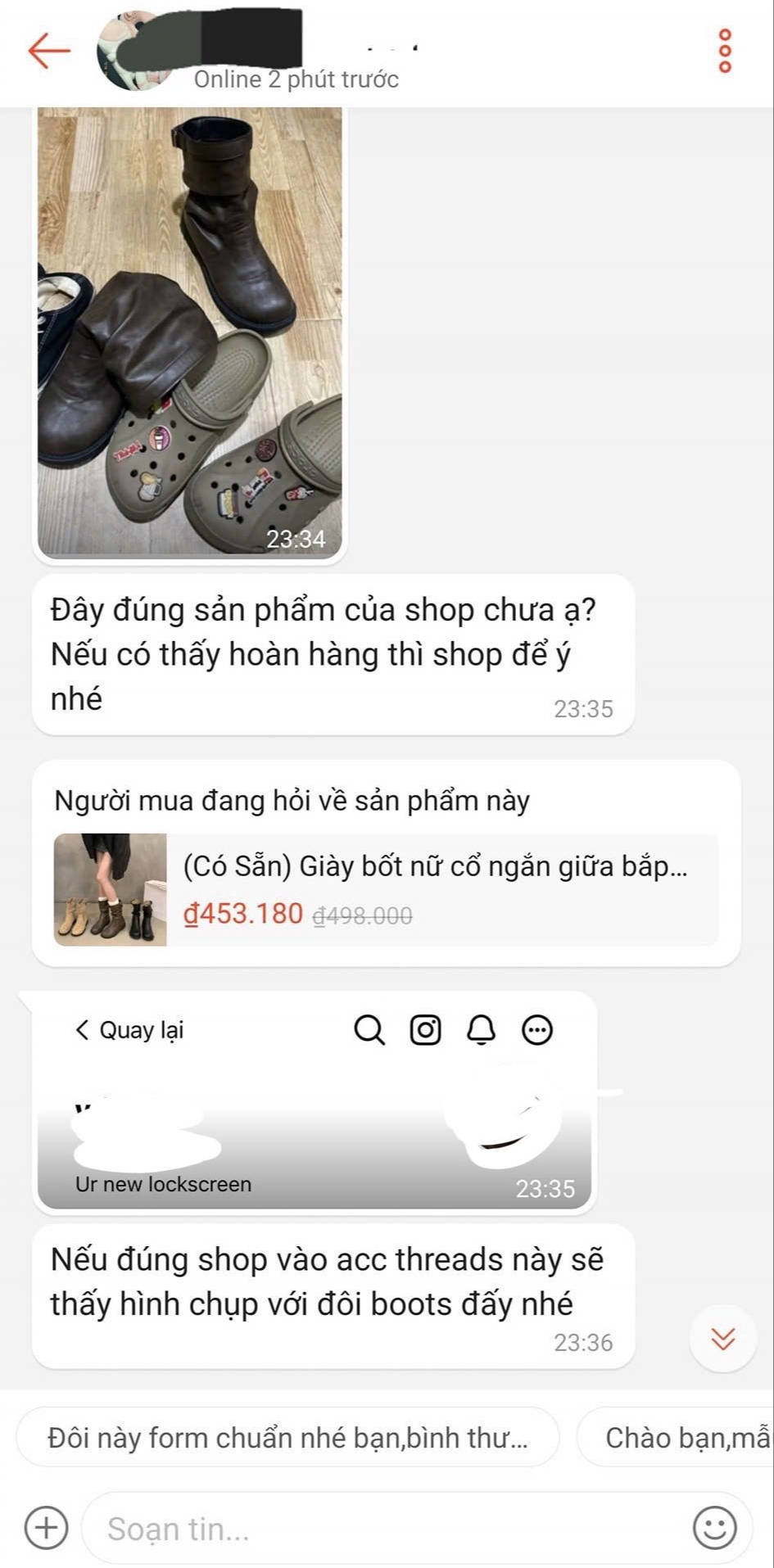Open the attachment plus button
The image size is (774, 1568).
point(47,1526)
